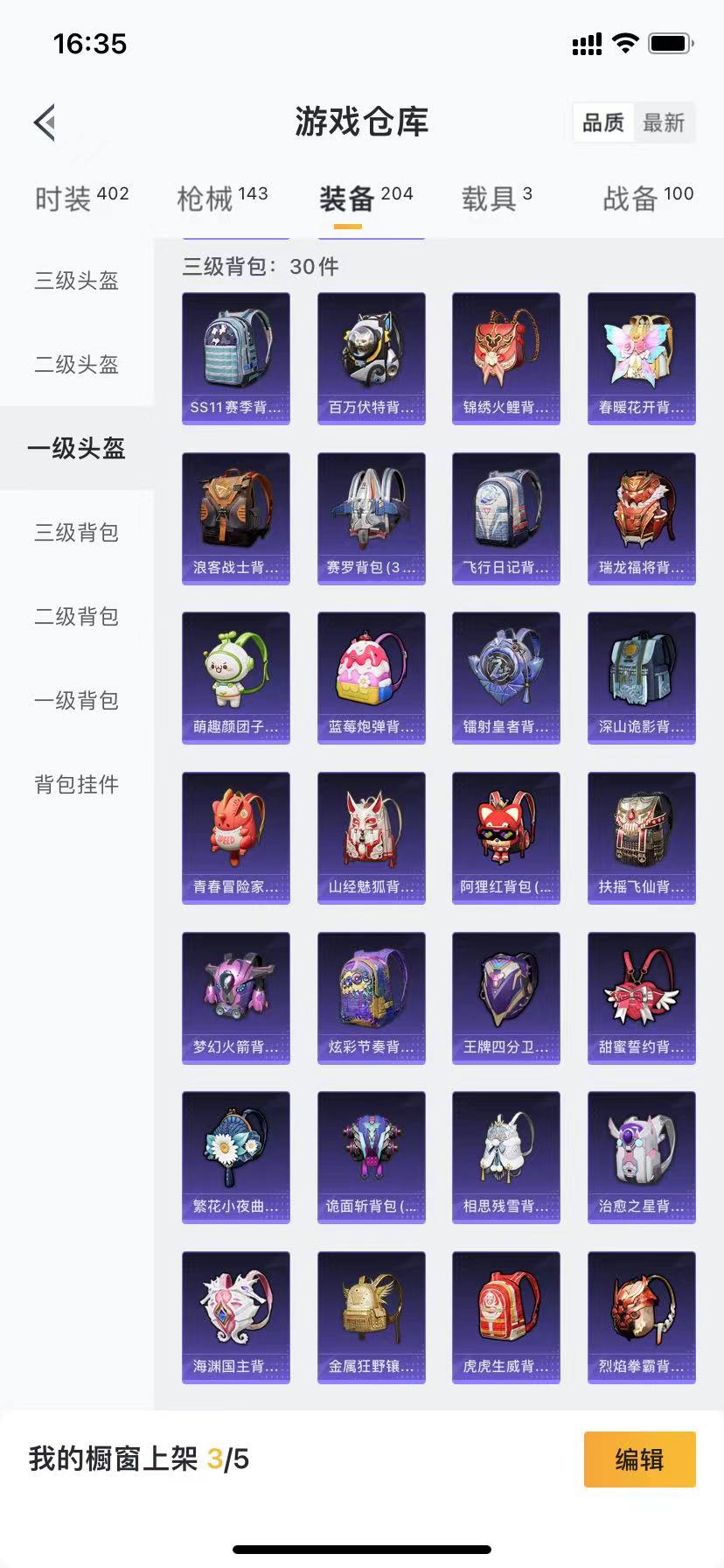The height and width of the screenshot is (1568, 724).
Task: View the 阿狸红背包 item
Action: (x=505, y=837)
